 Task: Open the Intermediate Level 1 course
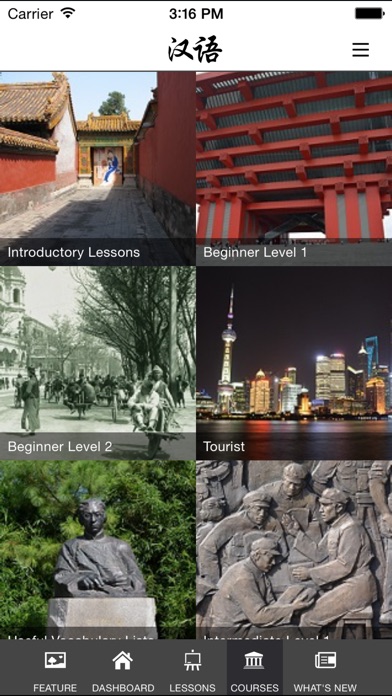(294, 550)
